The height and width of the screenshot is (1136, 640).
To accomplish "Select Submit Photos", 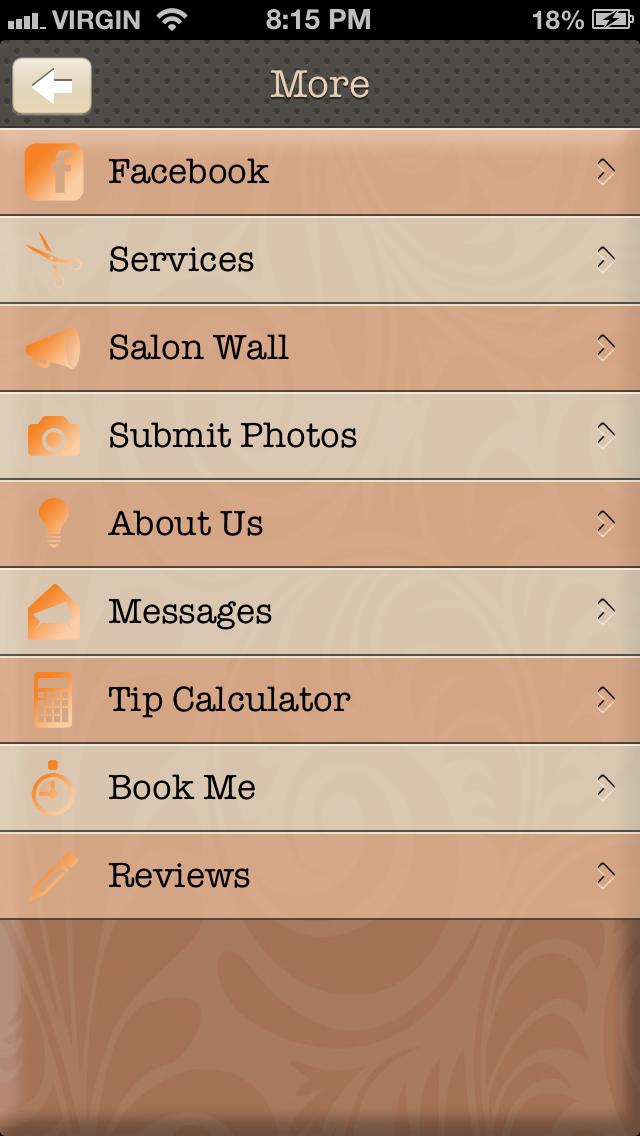I will pos(320,435).
